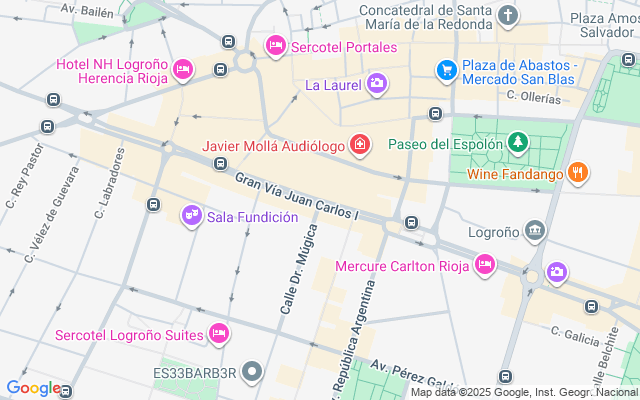Tap the Sercotel Logroño Suites hotel marker
This screenshot has width=640, height=400.
[x=219, y=333]
